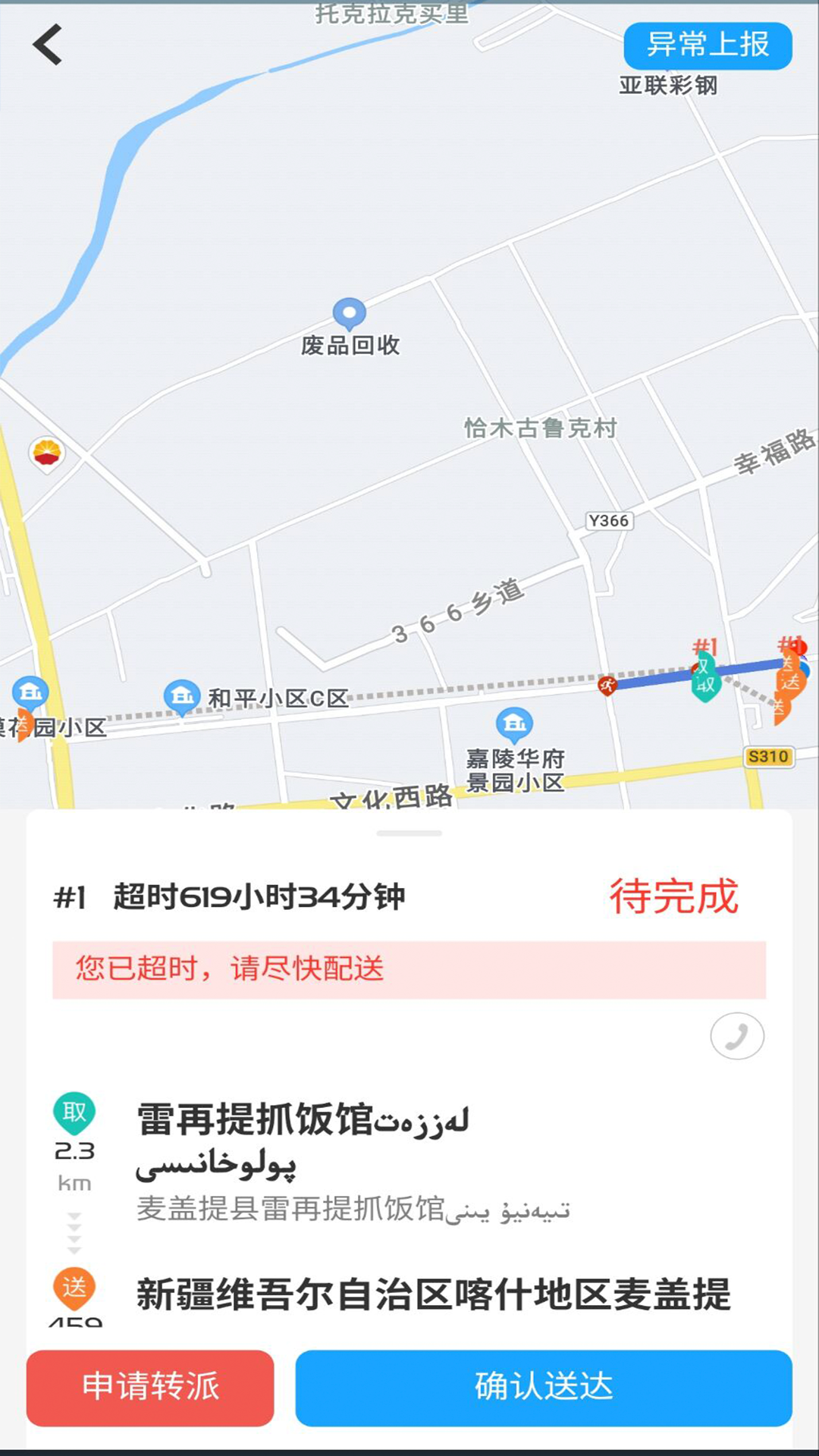The height and width of the screenshot is (1456, 819).
Task: Tap the 嘉陵华府景园小区 map marker
Action: 514,724
